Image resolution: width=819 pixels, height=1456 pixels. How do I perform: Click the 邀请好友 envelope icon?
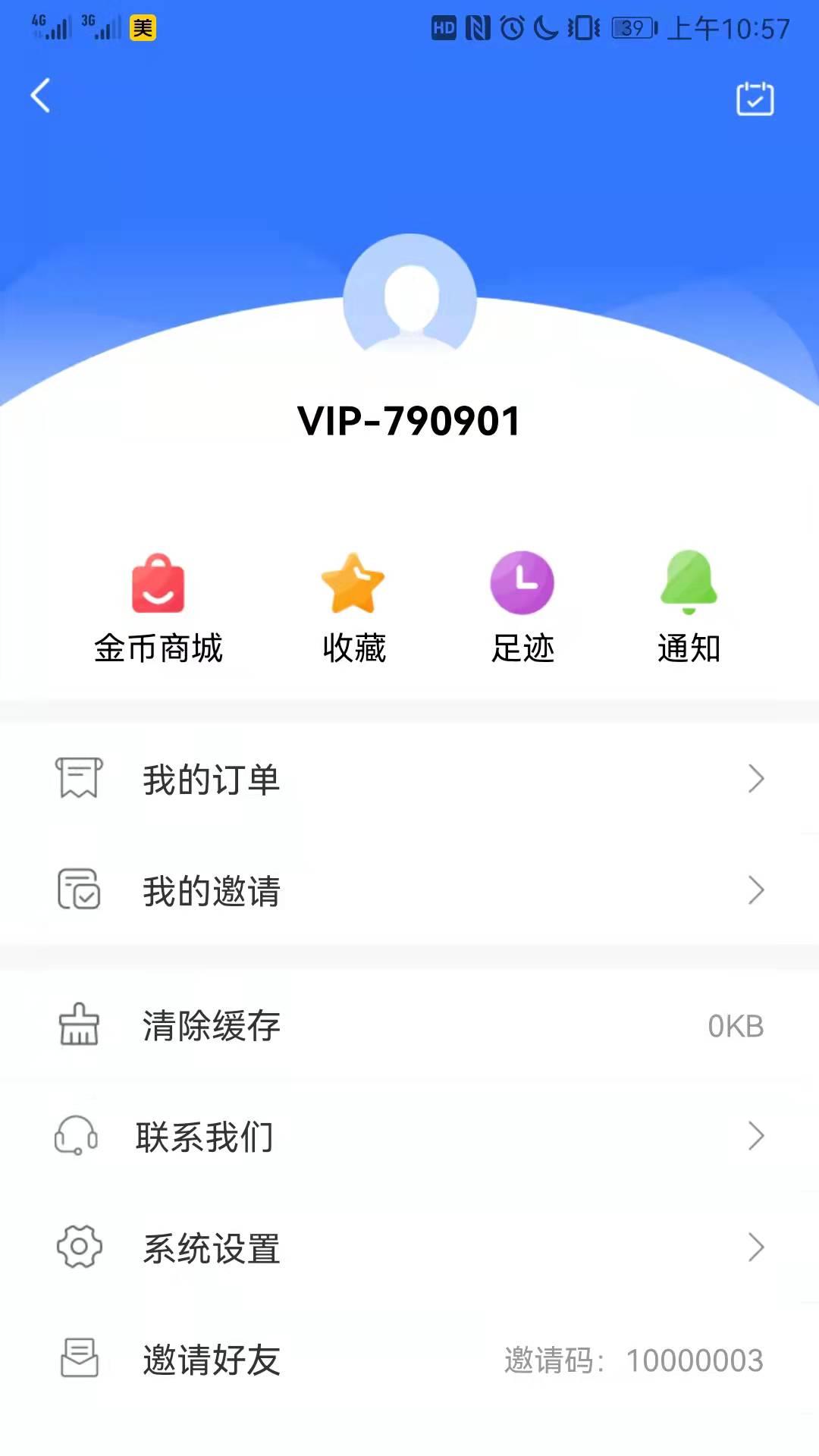78,1357
